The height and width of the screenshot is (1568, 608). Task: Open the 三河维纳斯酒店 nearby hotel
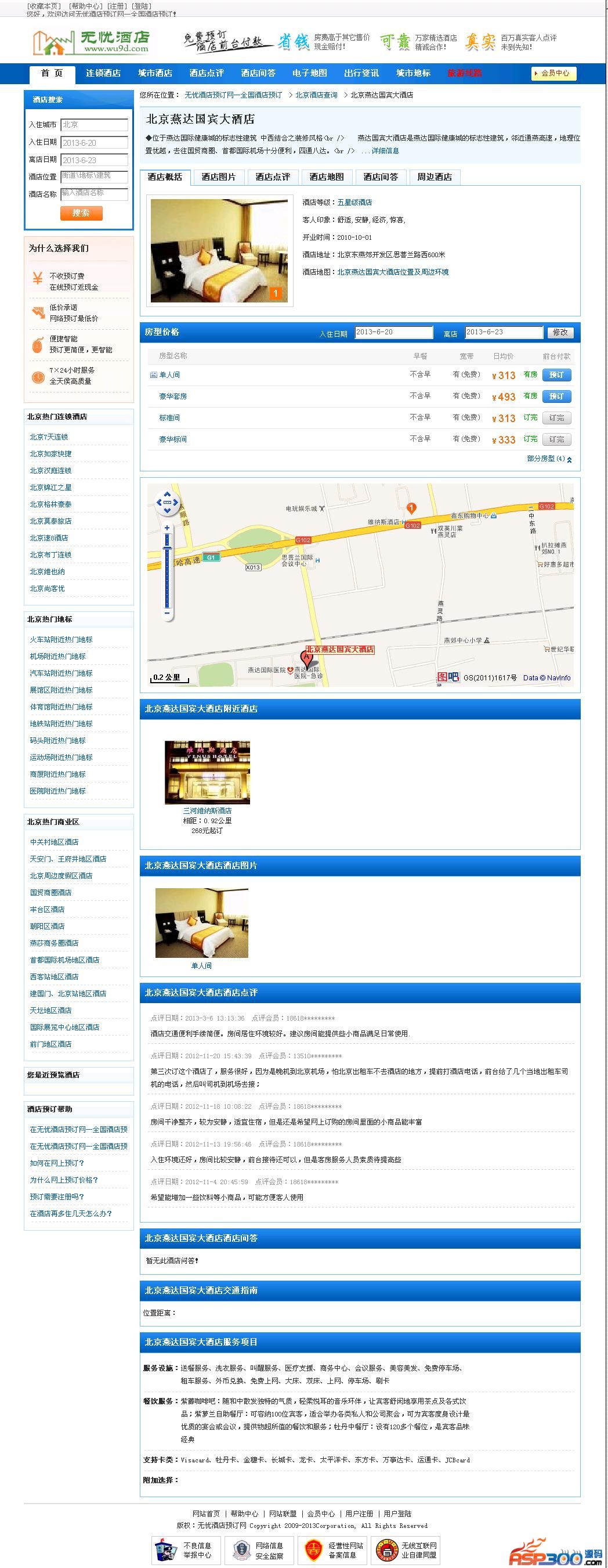[207, 811]
